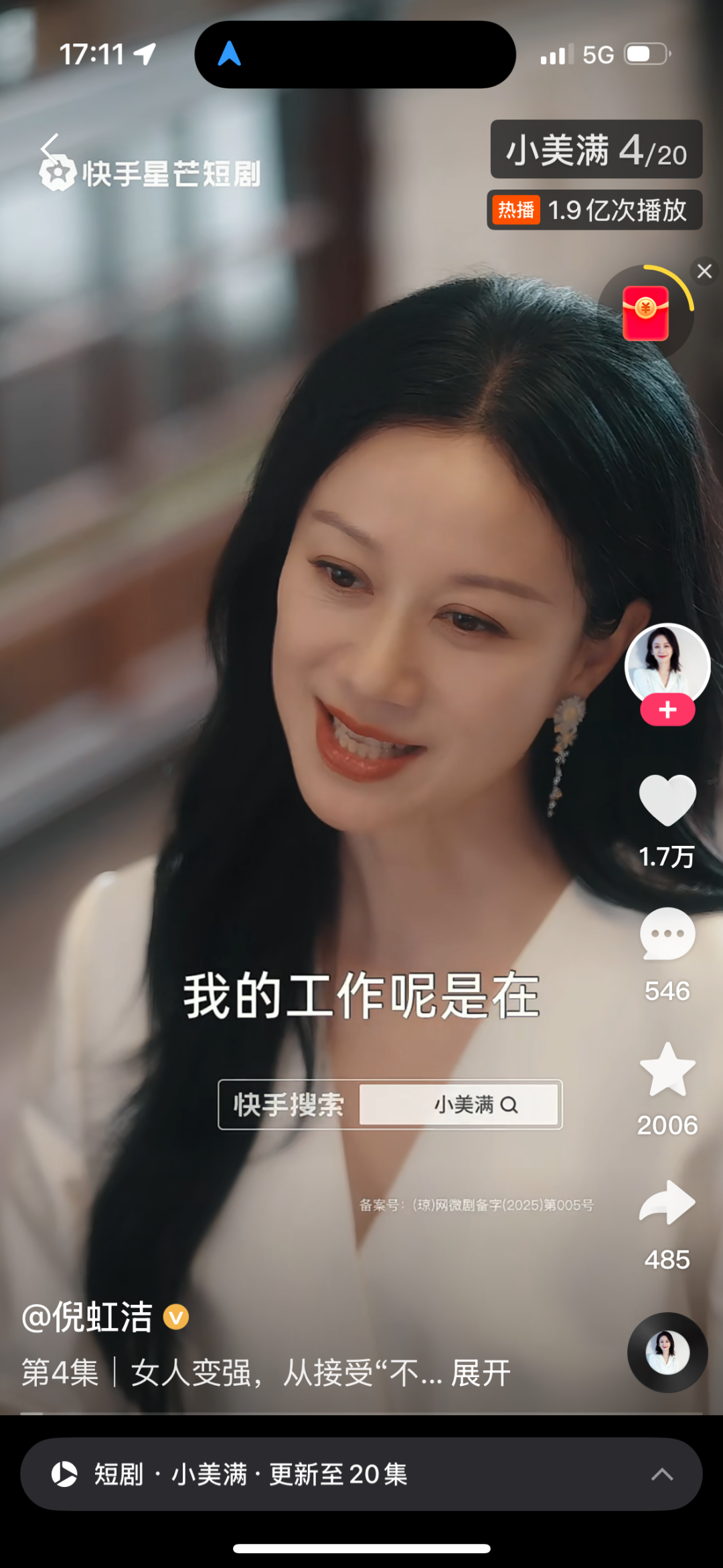Tap the 快手搜索 小美满 search box
Image resolution: width=723 pixels, height=1568 pixels.
coord(390,1104)
